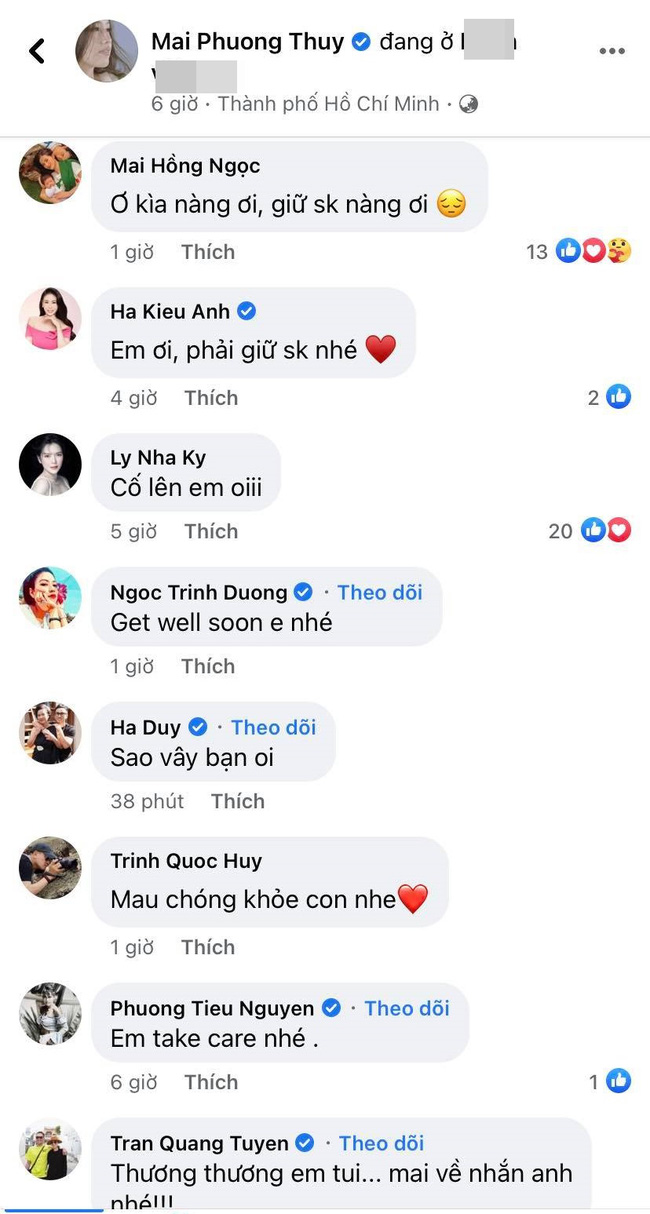The width and height of the screenshot is (650, 1214).
Task: Like Ngoc Trinh Duong's comment
Action: click(207, 666)
